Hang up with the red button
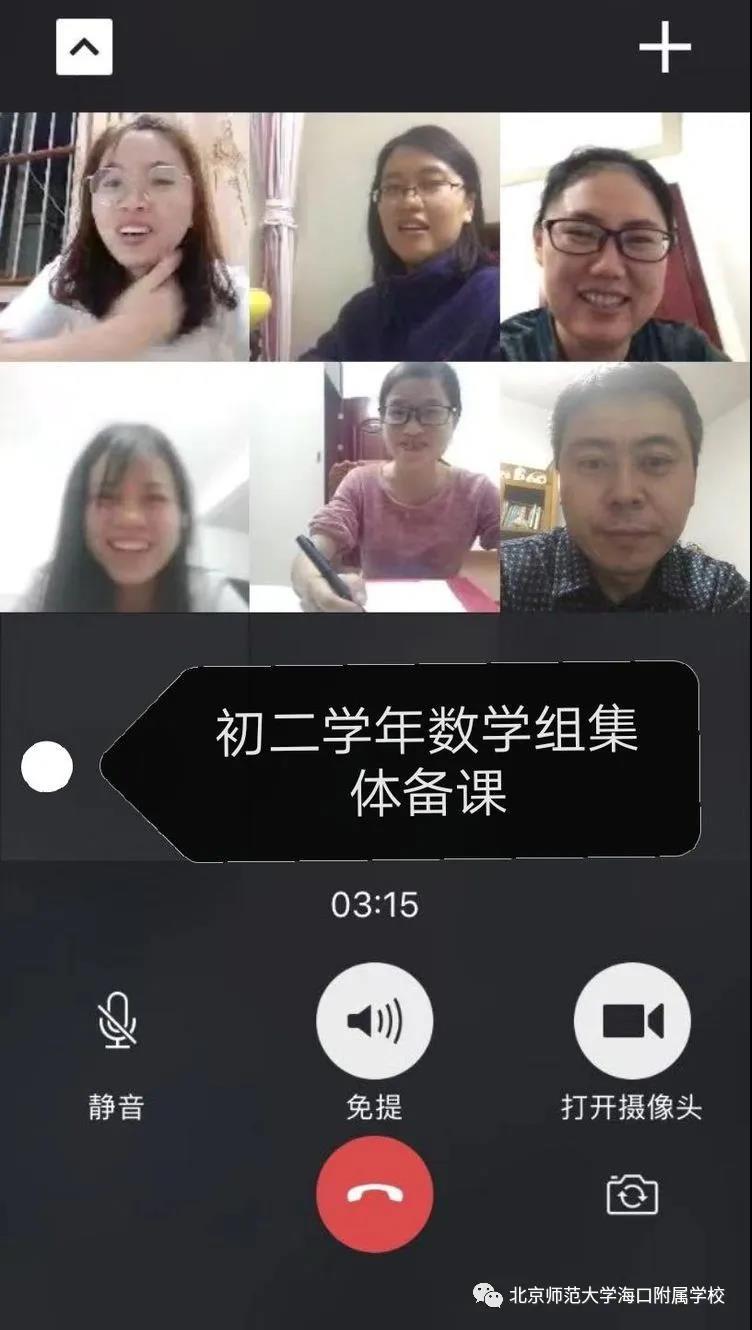The height and width of the screenshot is (1330, 752). (x=374, y=1193)
